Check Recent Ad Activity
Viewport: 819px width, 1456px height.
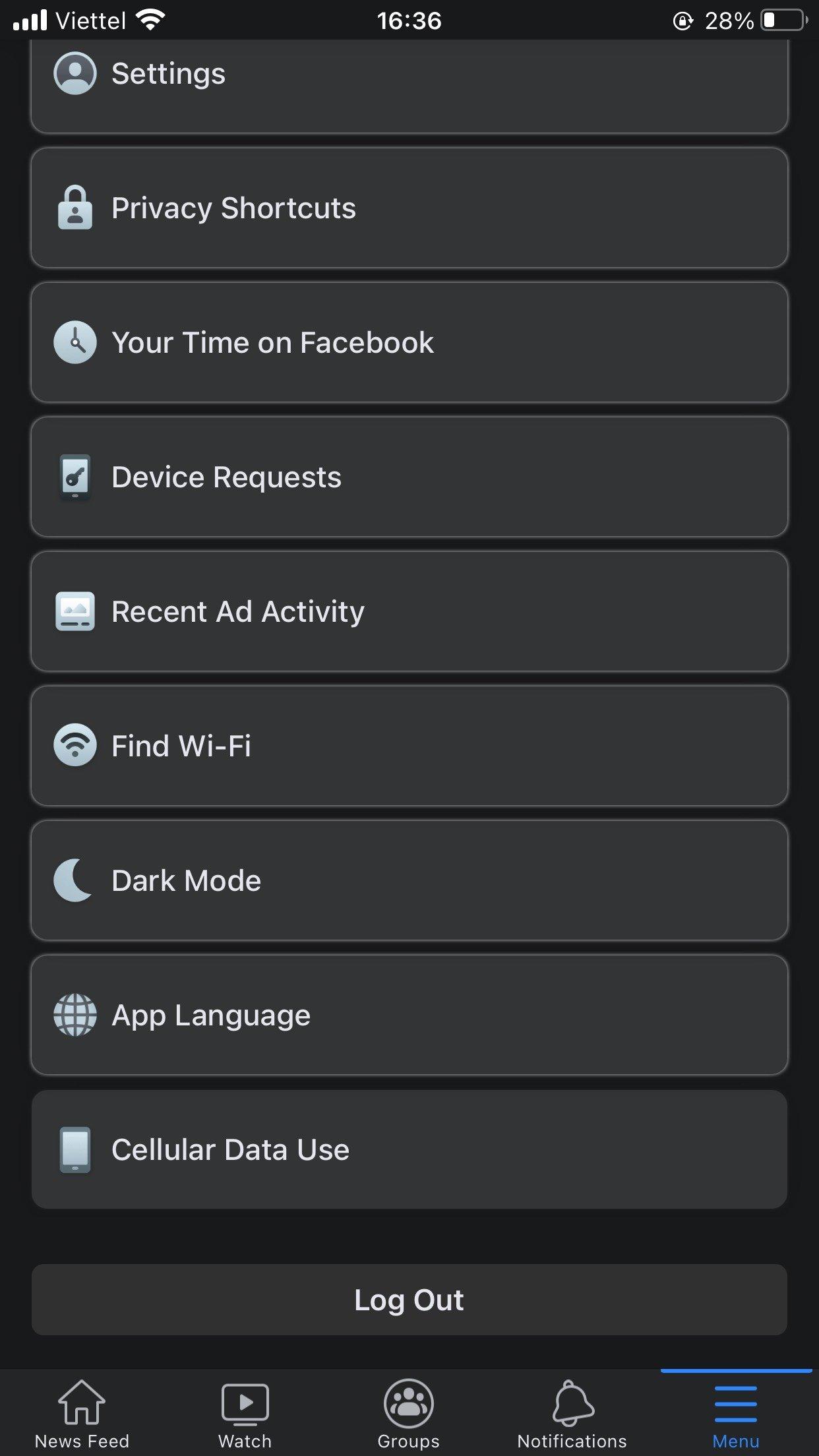click(409, 612)
